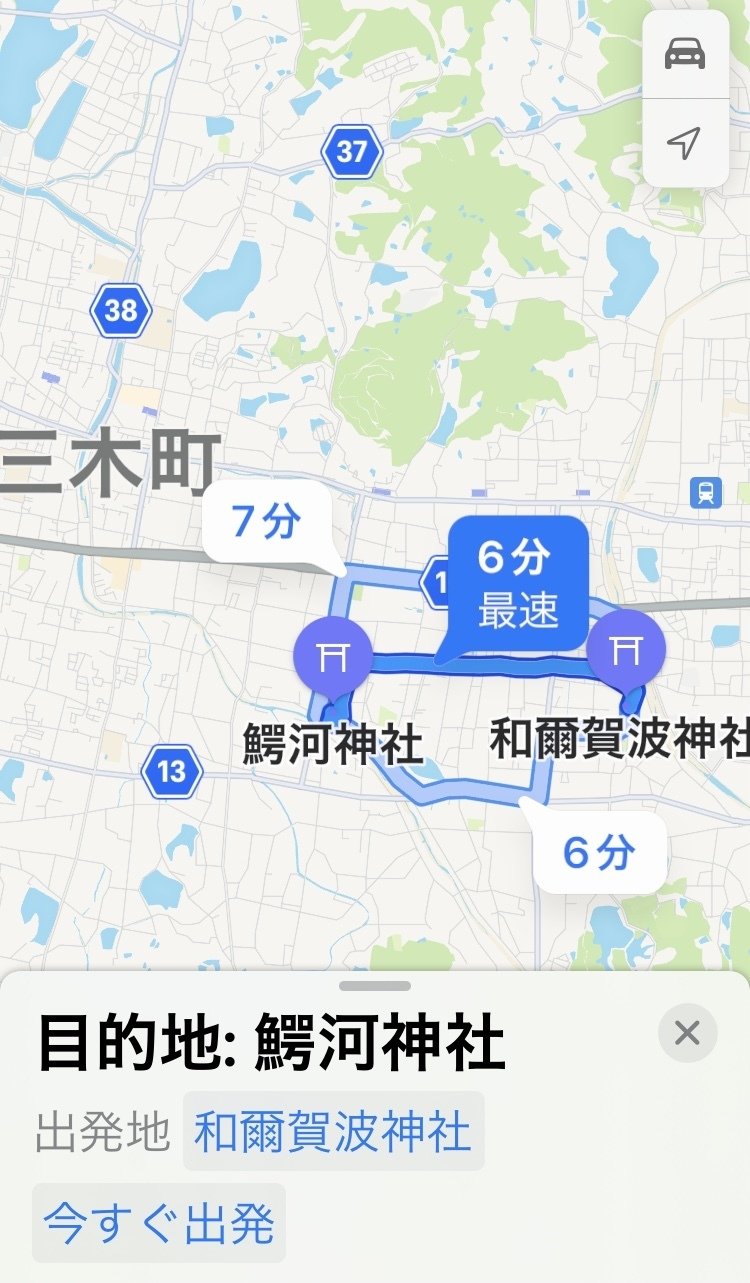The width and height of the screenshot is (750, 1283).
Task: Select the driving mode car icon
Action: click(686, 52)
